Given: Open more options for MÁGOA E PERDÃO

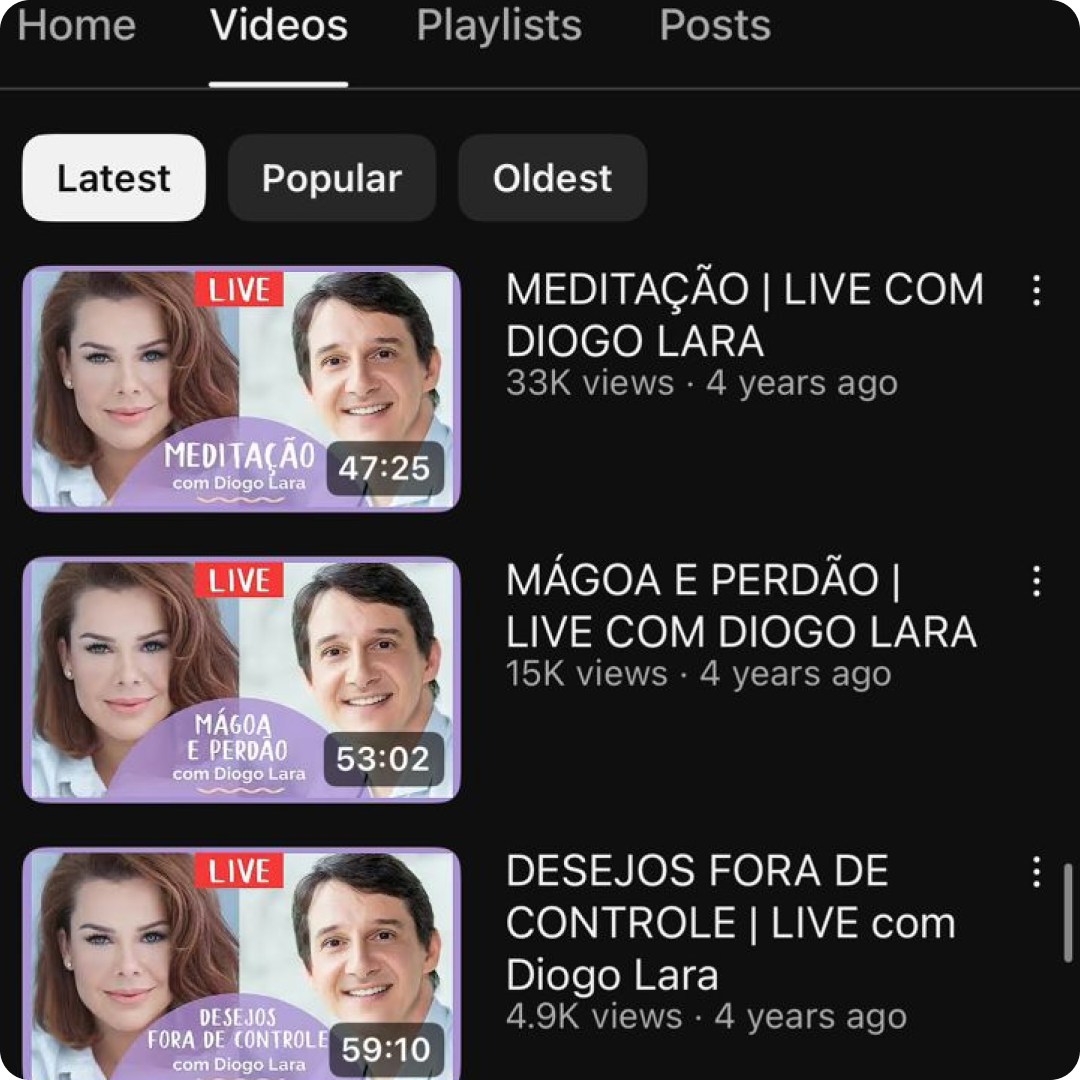Looking at the screenshot, I should [x=1036, y=581].
